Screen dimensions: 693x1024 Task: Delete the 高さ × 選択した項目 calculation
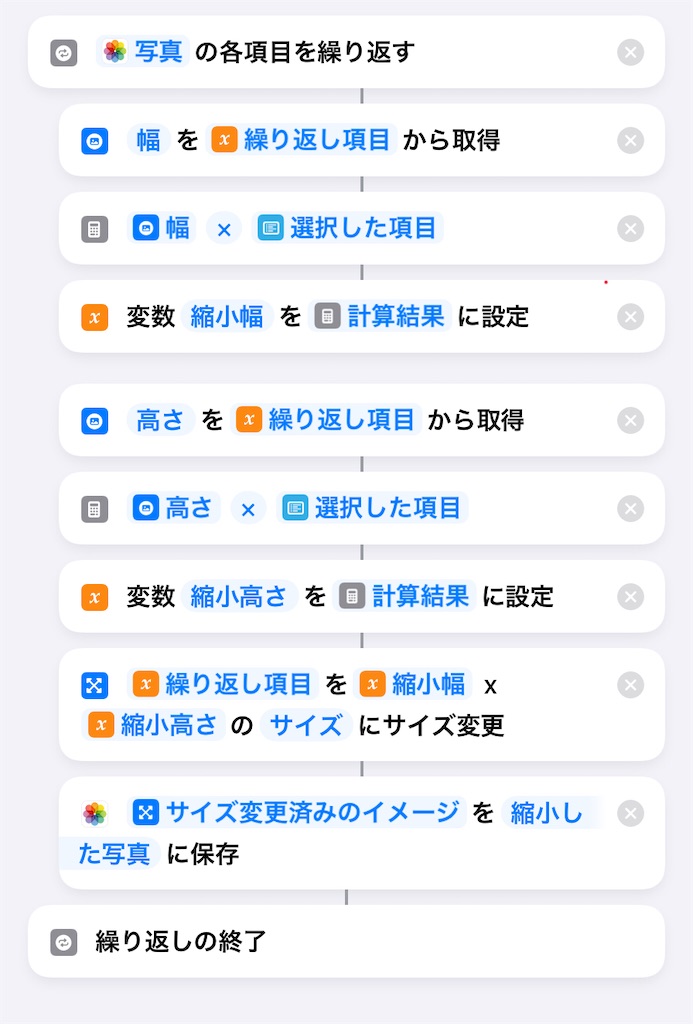(x=630, y=509)
